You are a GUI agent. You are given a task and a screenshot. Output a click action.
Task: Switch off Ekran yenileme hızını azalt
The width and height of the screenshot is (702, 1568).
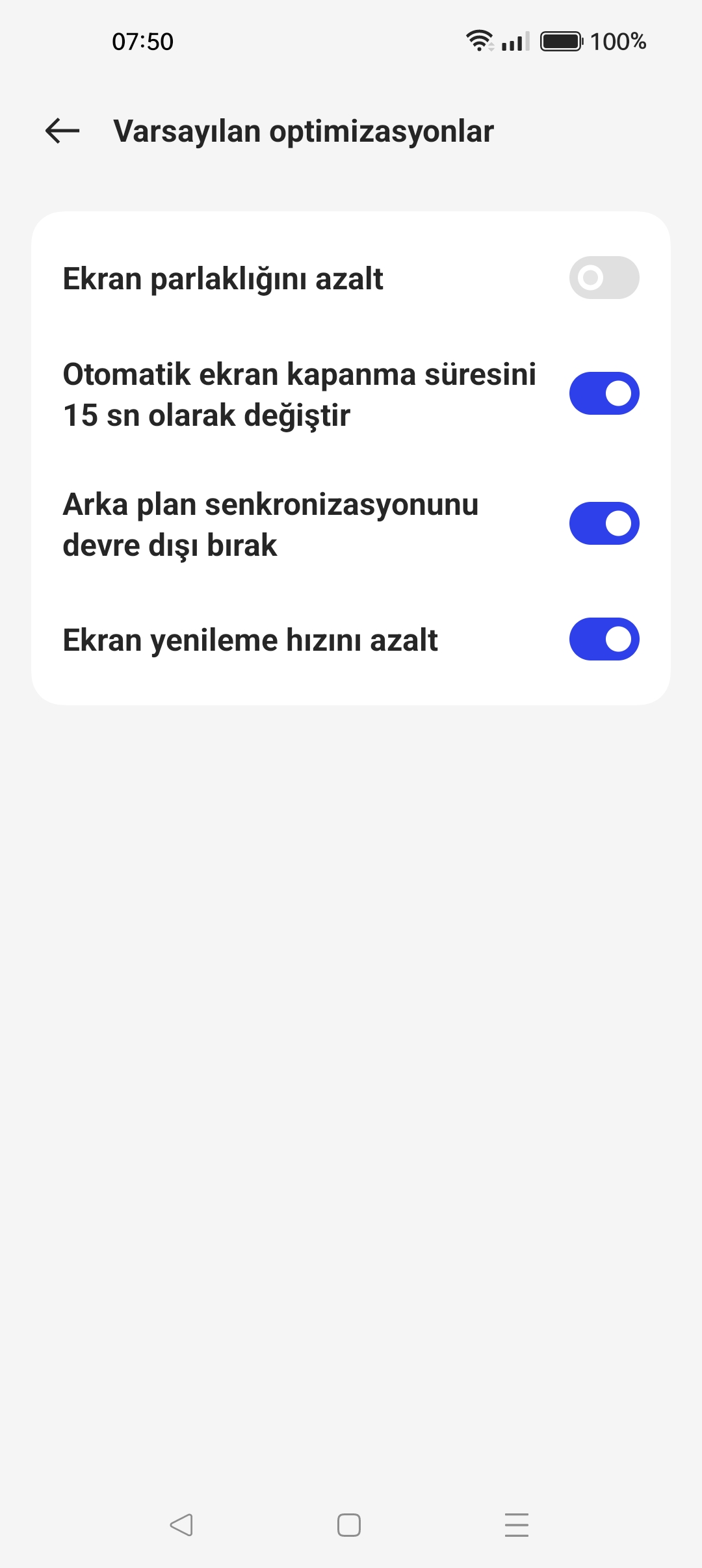click(604, 639)
